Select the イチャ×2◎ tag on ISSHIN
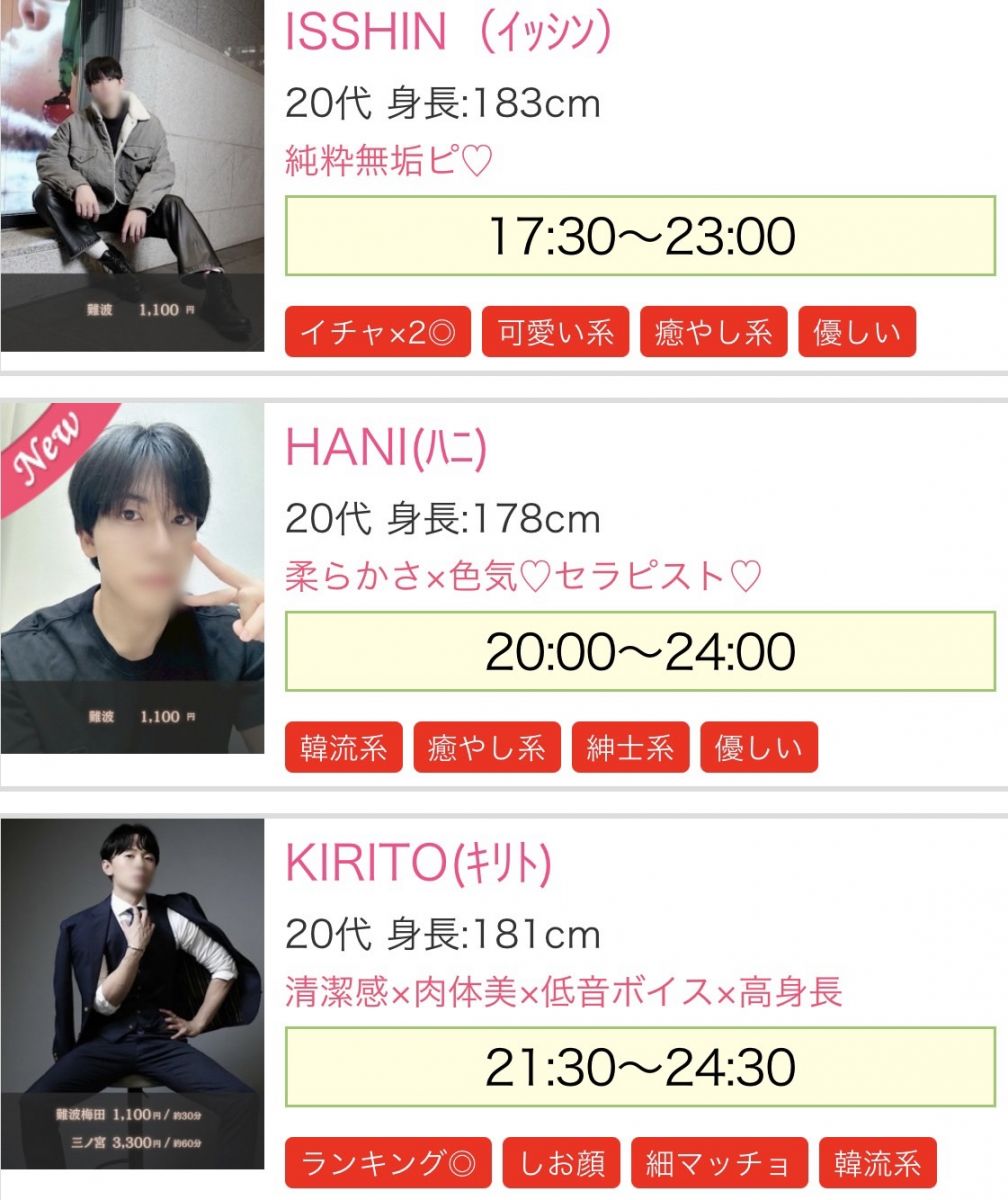The height and width of the screenshot is (1200, 1008). pos(378,332)
